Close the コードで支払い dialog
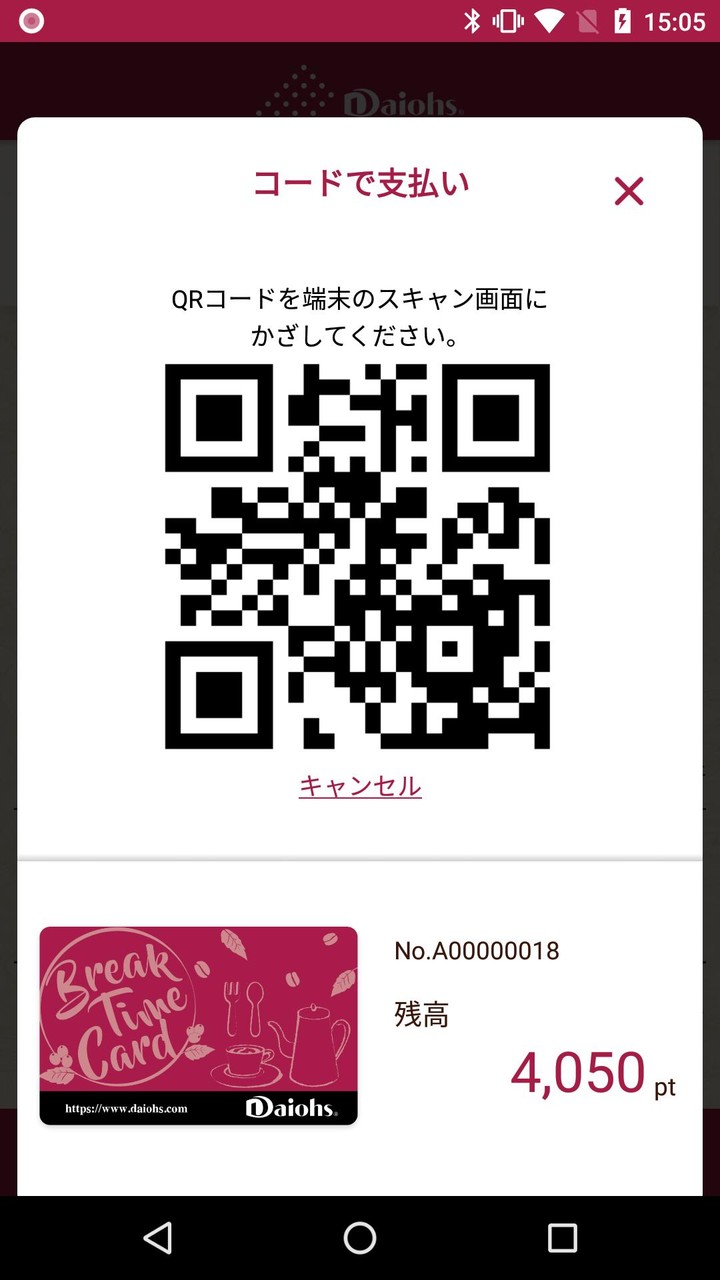 (628, 191)
